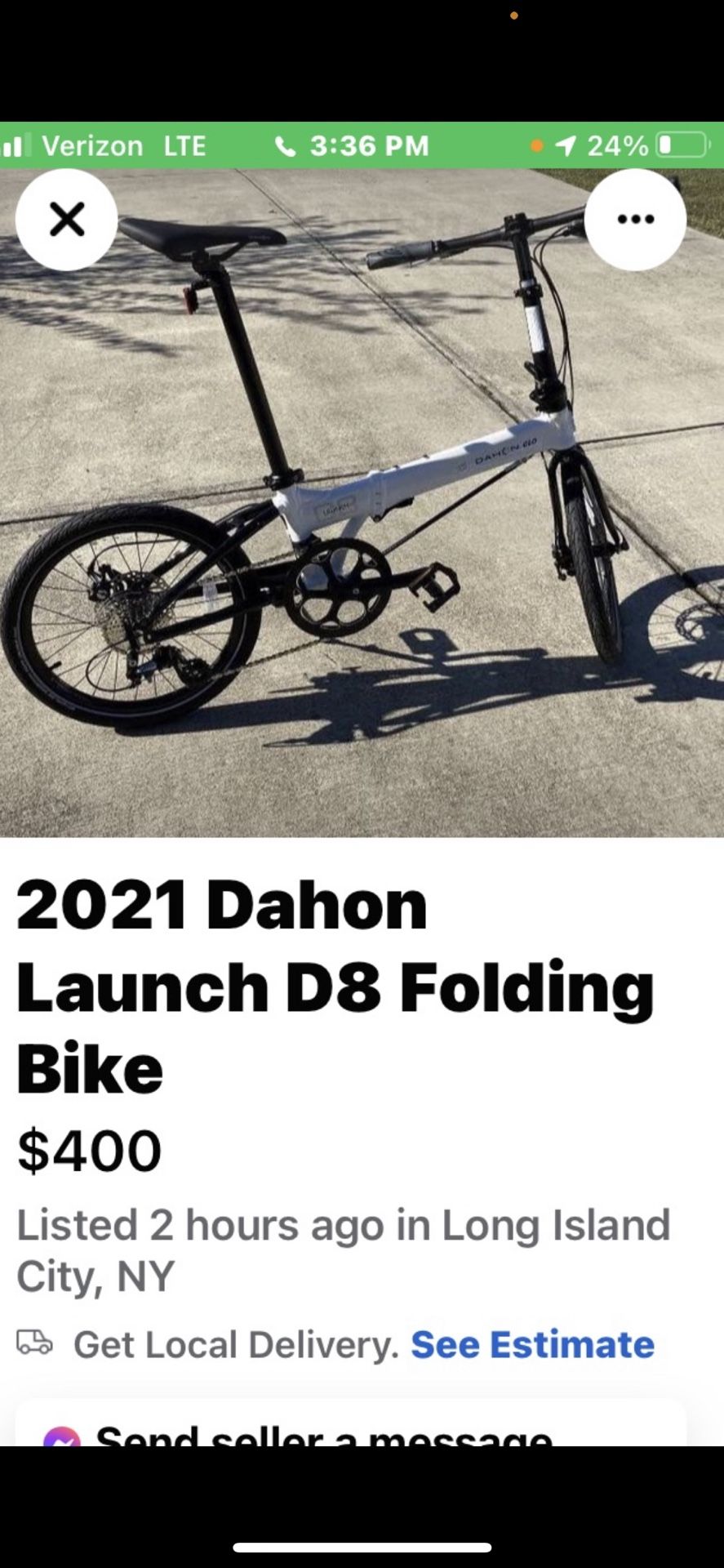The width and height of the screenshot is (724, 1568).
Task: Tap the orange privacy indicator dot
Action: coord(537,145)
